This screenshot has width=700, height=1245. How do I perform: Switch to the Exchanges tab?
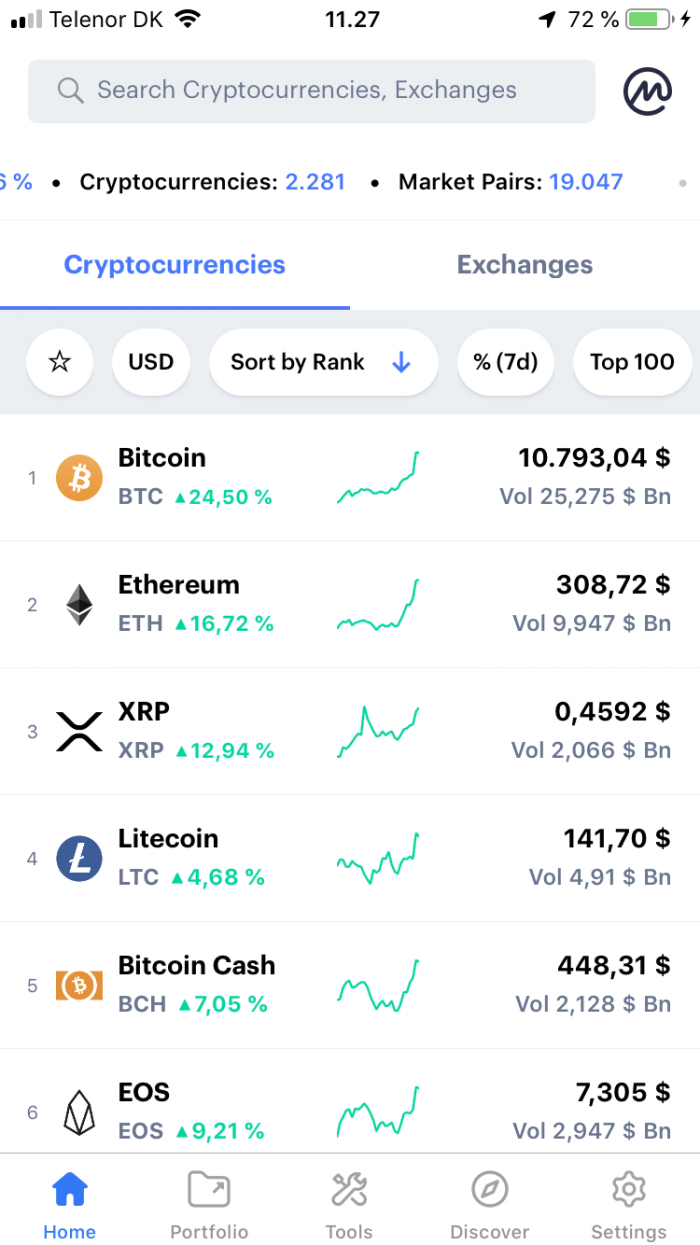[x=525, y=265]
